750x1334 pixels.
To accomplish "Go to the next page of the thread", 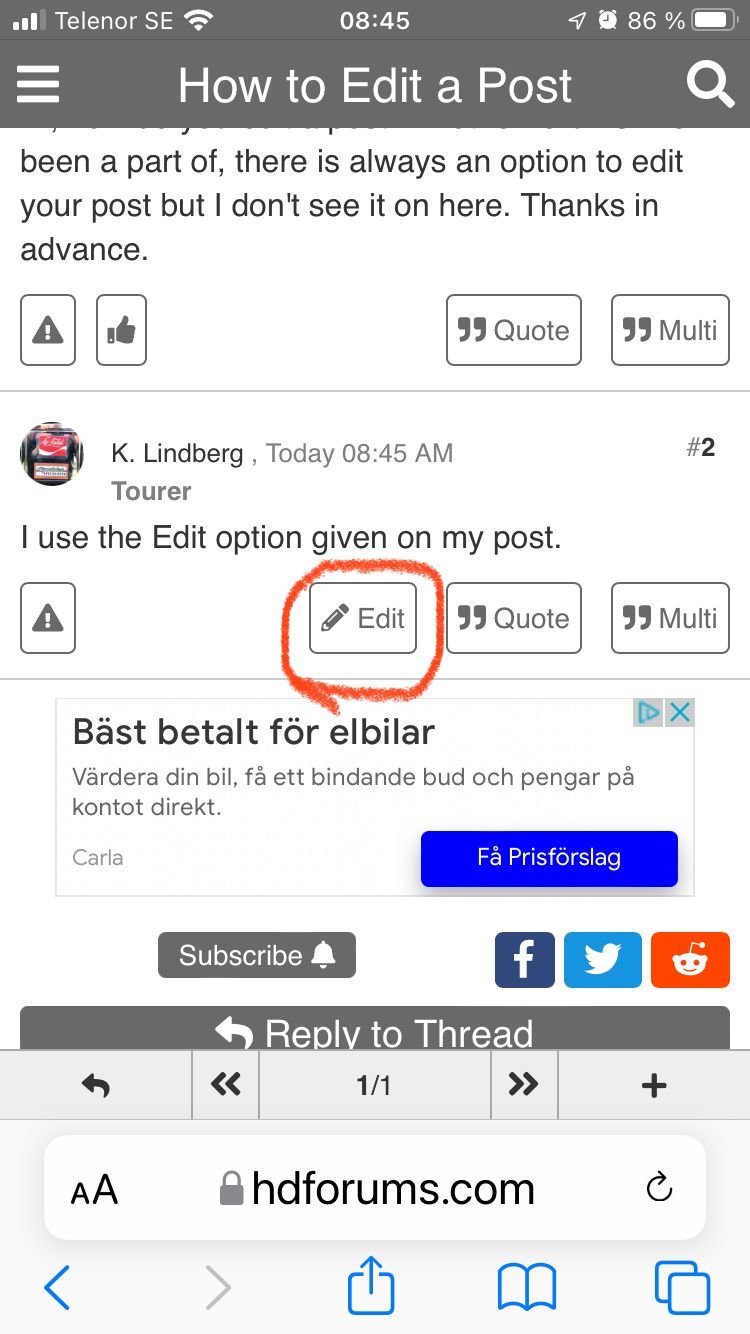I will click(524, 1085).
